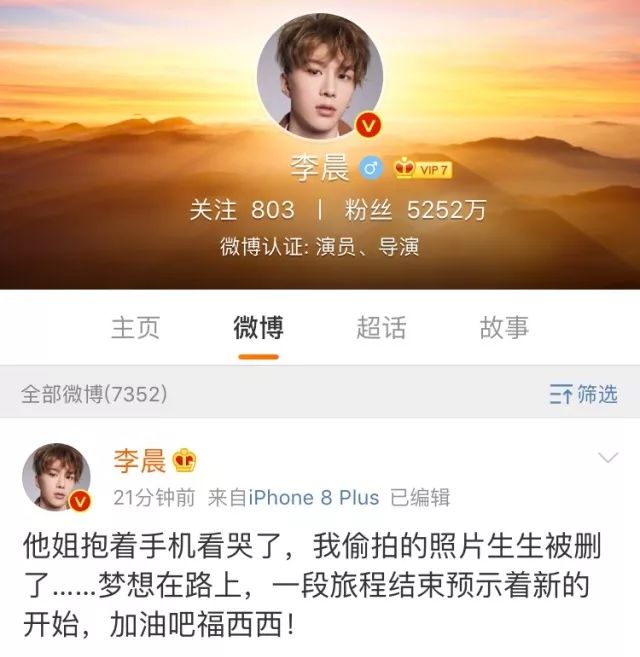This screenshot has height=657, width=640.
Task: Select the 微博 tab
Action: (258, 328)
